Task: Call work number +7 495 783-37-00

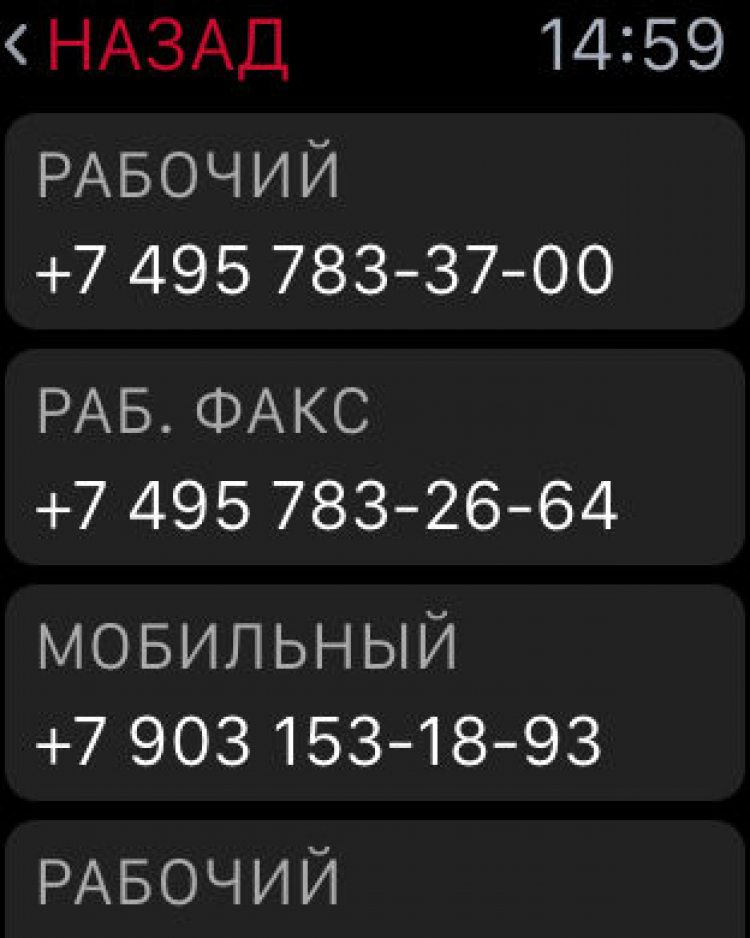Action: (374, 222)
